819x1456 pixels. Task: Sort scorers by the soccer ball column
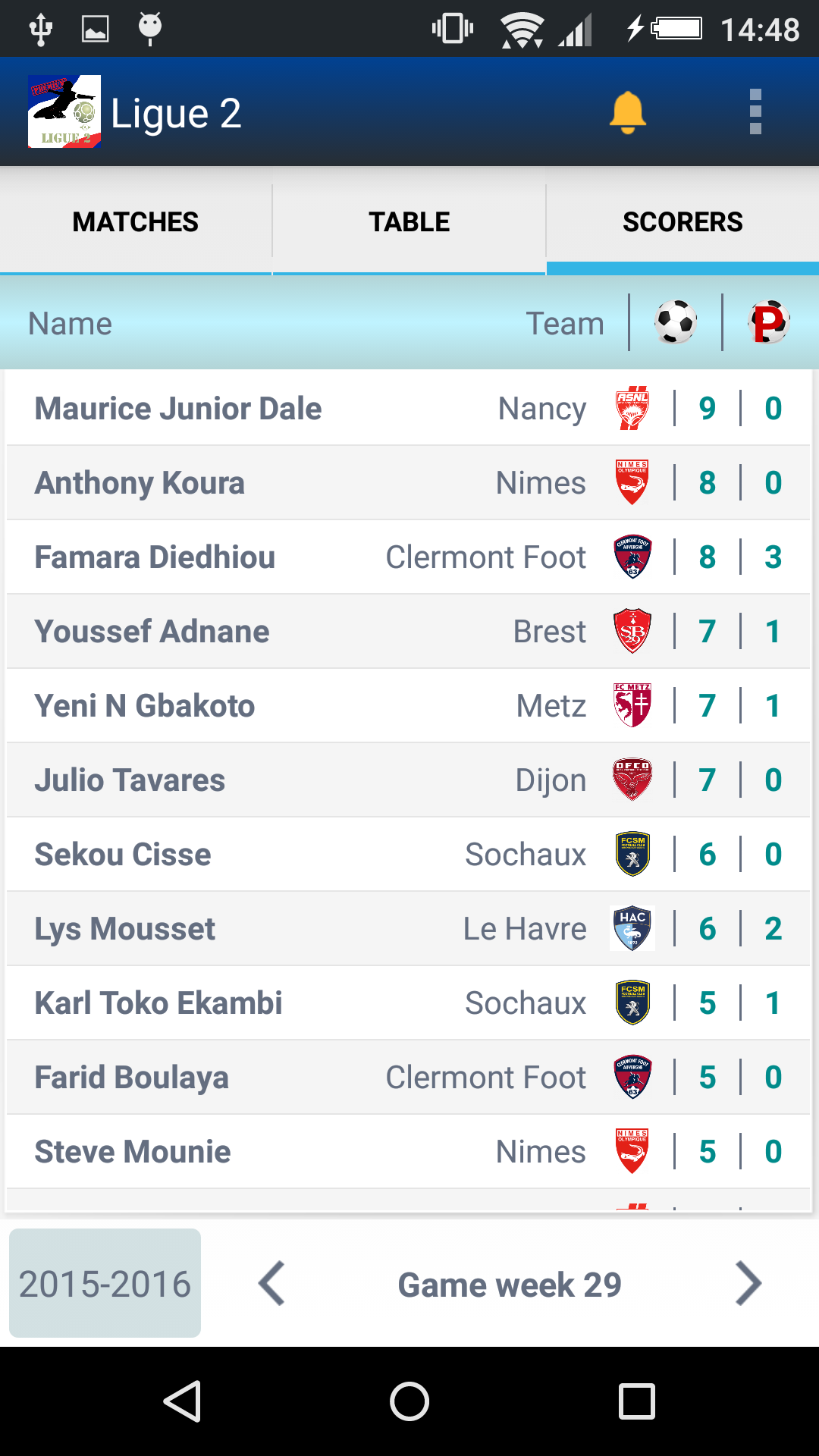pyautogui.click(x=674, y=322)
